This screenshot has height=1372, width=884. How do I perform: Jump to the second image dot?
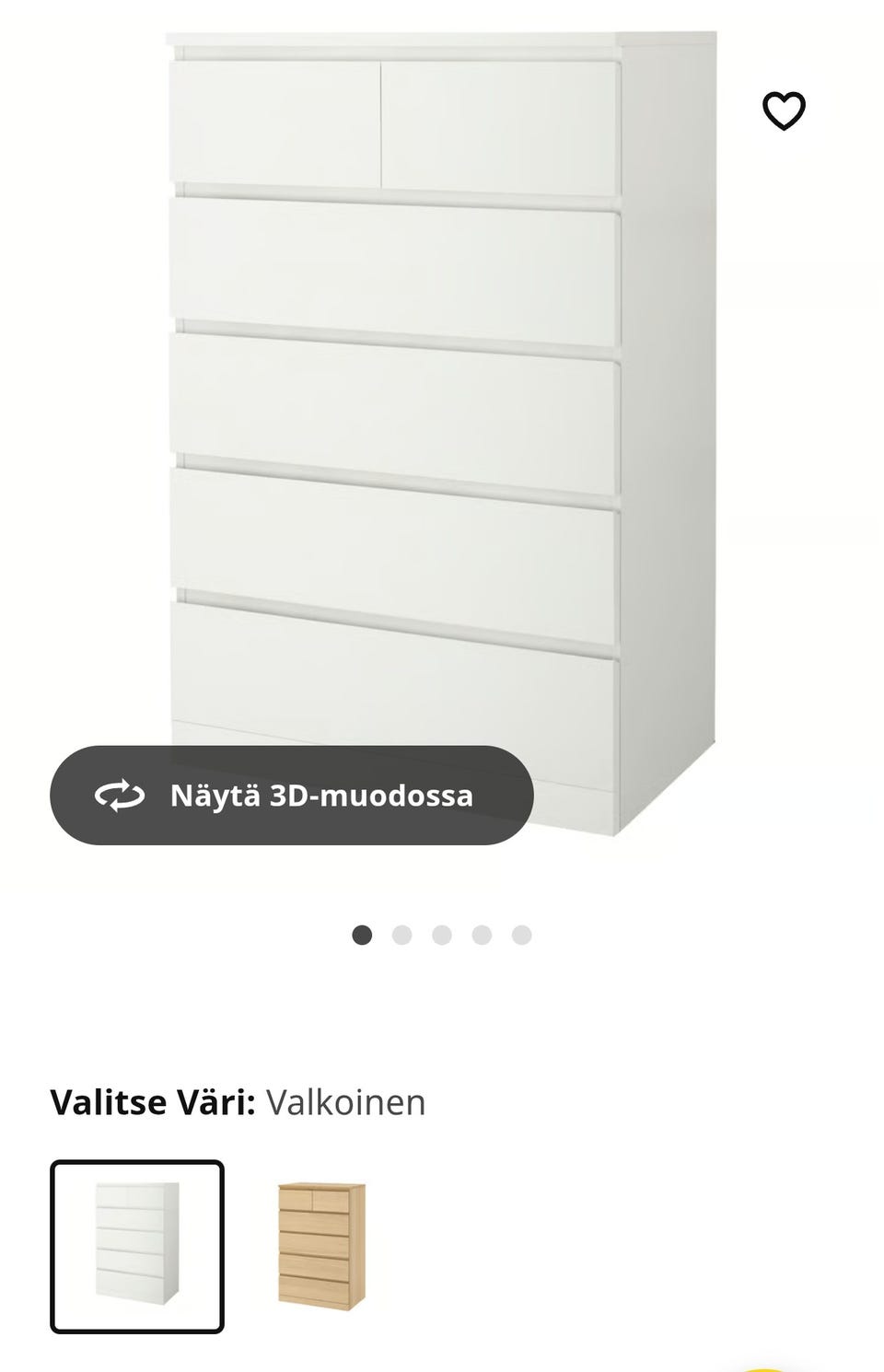(x=401, y=934)
